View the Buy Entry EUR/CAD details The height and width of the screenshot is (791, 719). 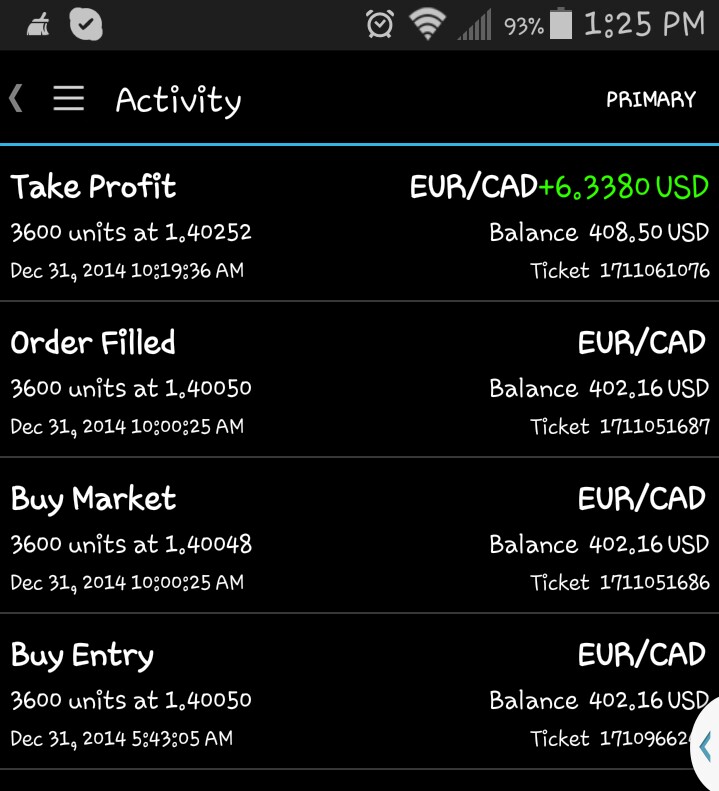pos(359,695)
